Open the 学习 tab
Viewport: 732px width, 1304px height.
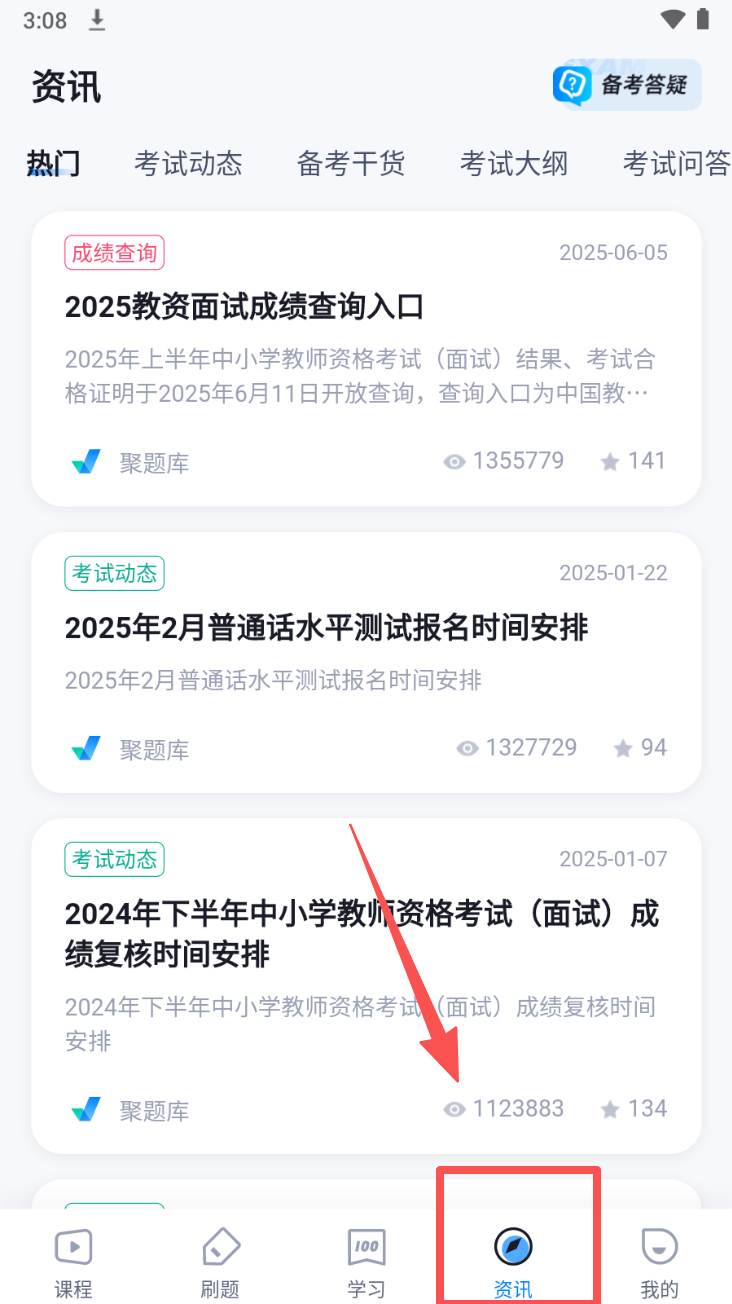366,1262
